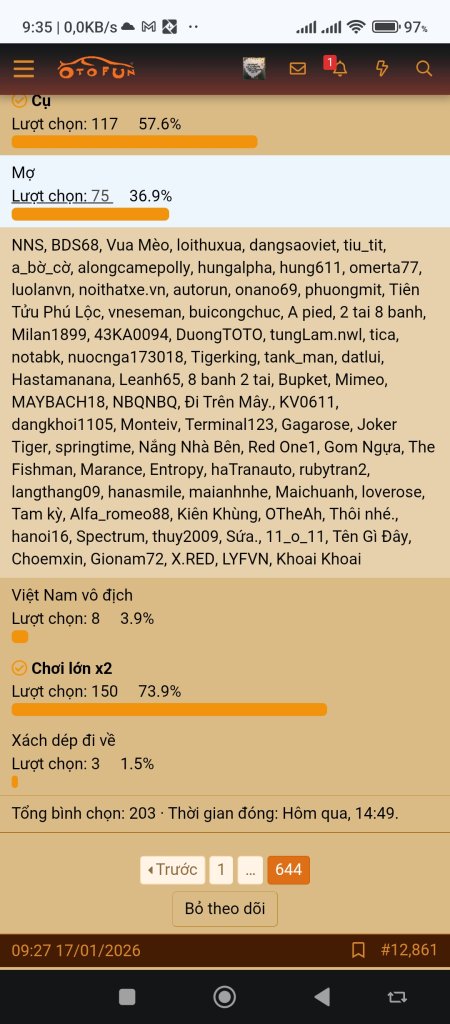Open the page jump ellipsis
The width and height of the screenshot is (450, 1024).
pos(250,870)
